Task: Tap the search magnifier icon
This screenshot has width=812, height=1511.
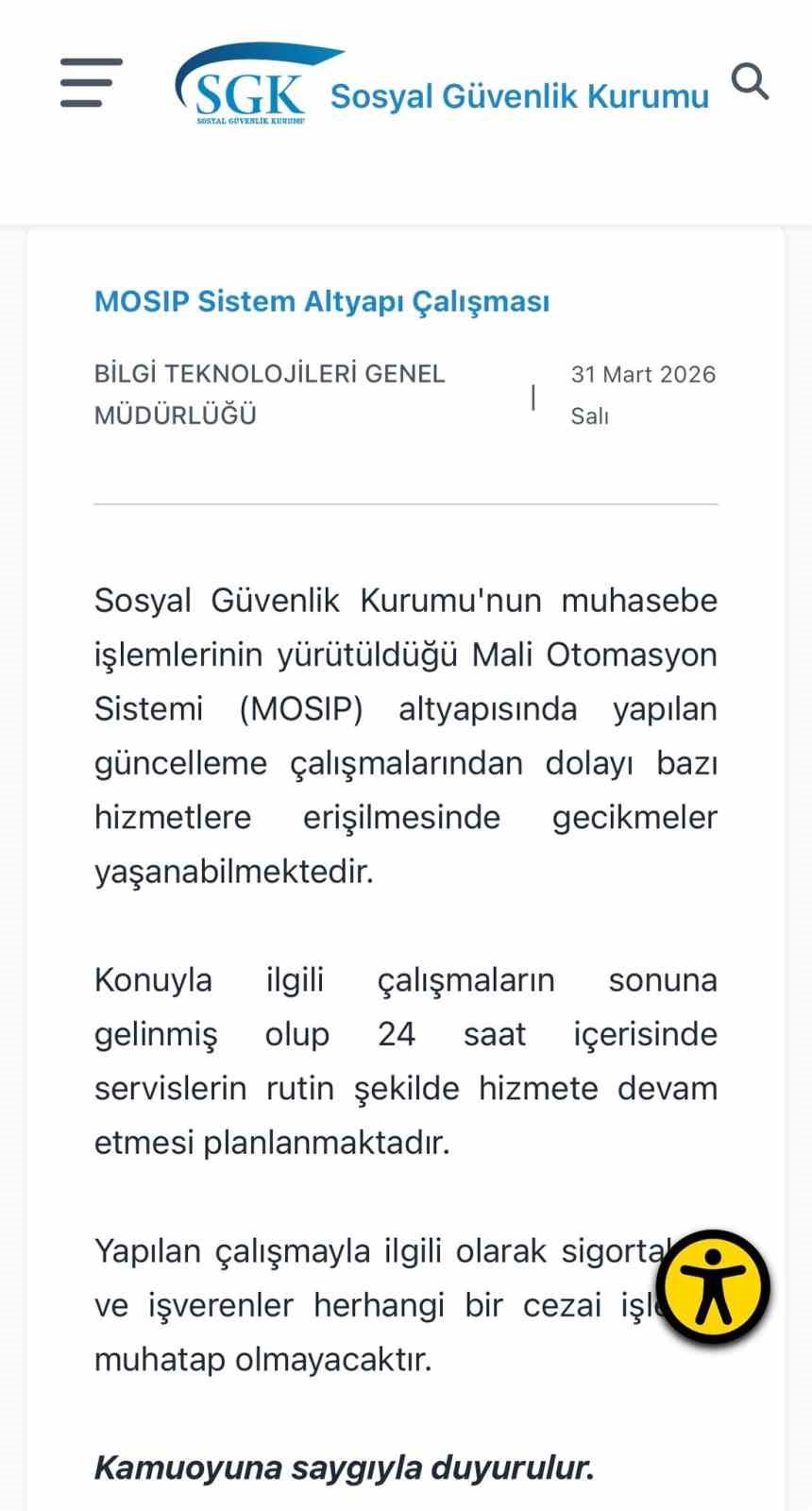Action: [x=750, y=82]
